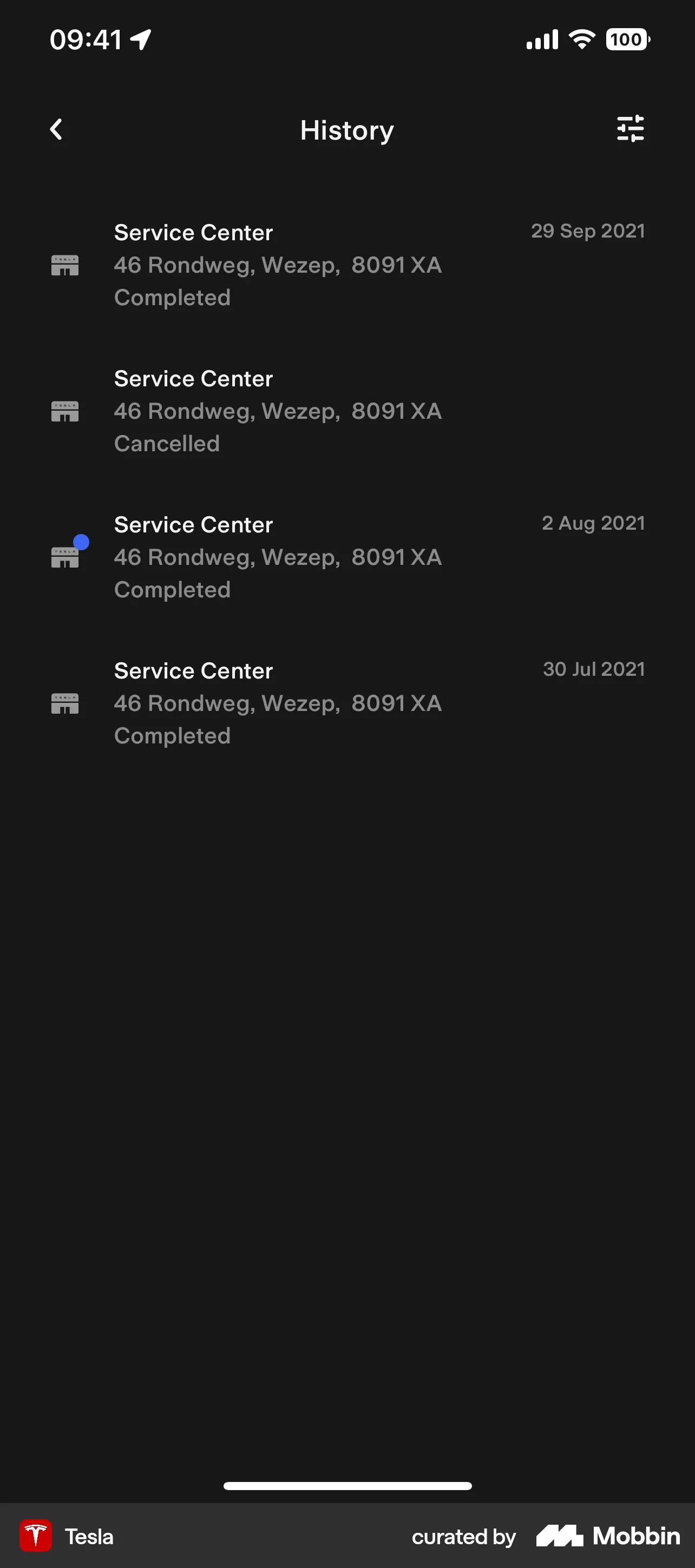Tap the home indicator bar at bottom
This screenshot has height=1568, width=695.
tap(347, 1485)
